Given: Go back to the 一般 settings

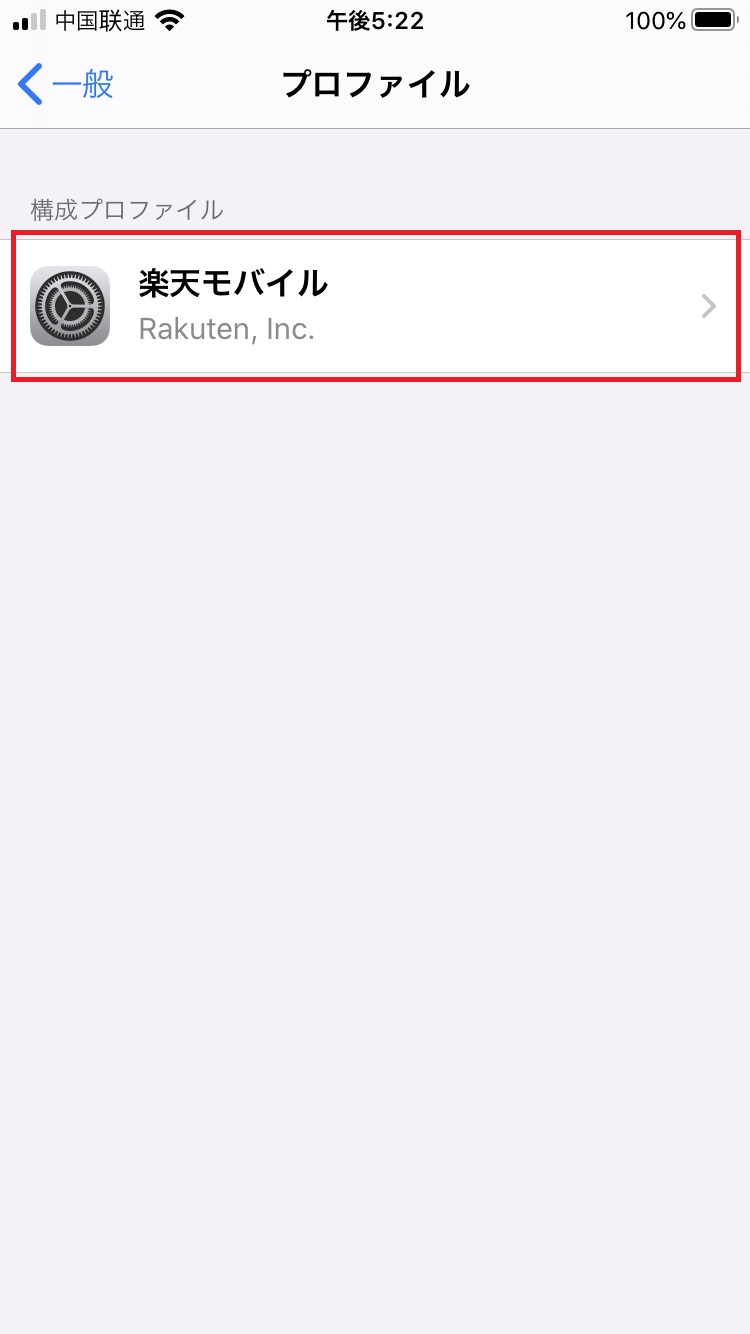Looking at the screenshot, I should point(66,85).
